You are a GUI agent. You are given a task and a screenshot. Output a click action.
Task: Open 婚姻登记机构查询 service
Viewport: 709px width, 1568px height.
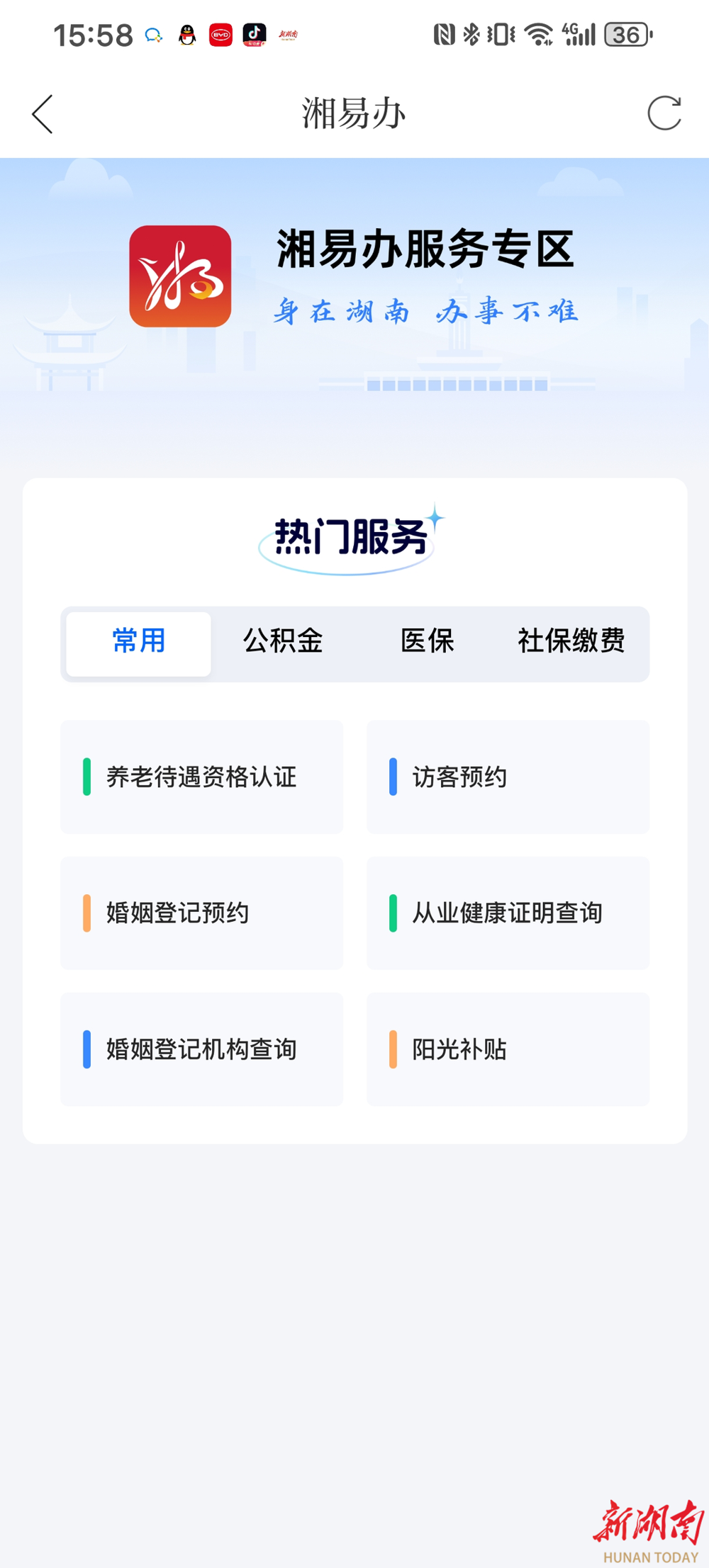pos(202,1049)
